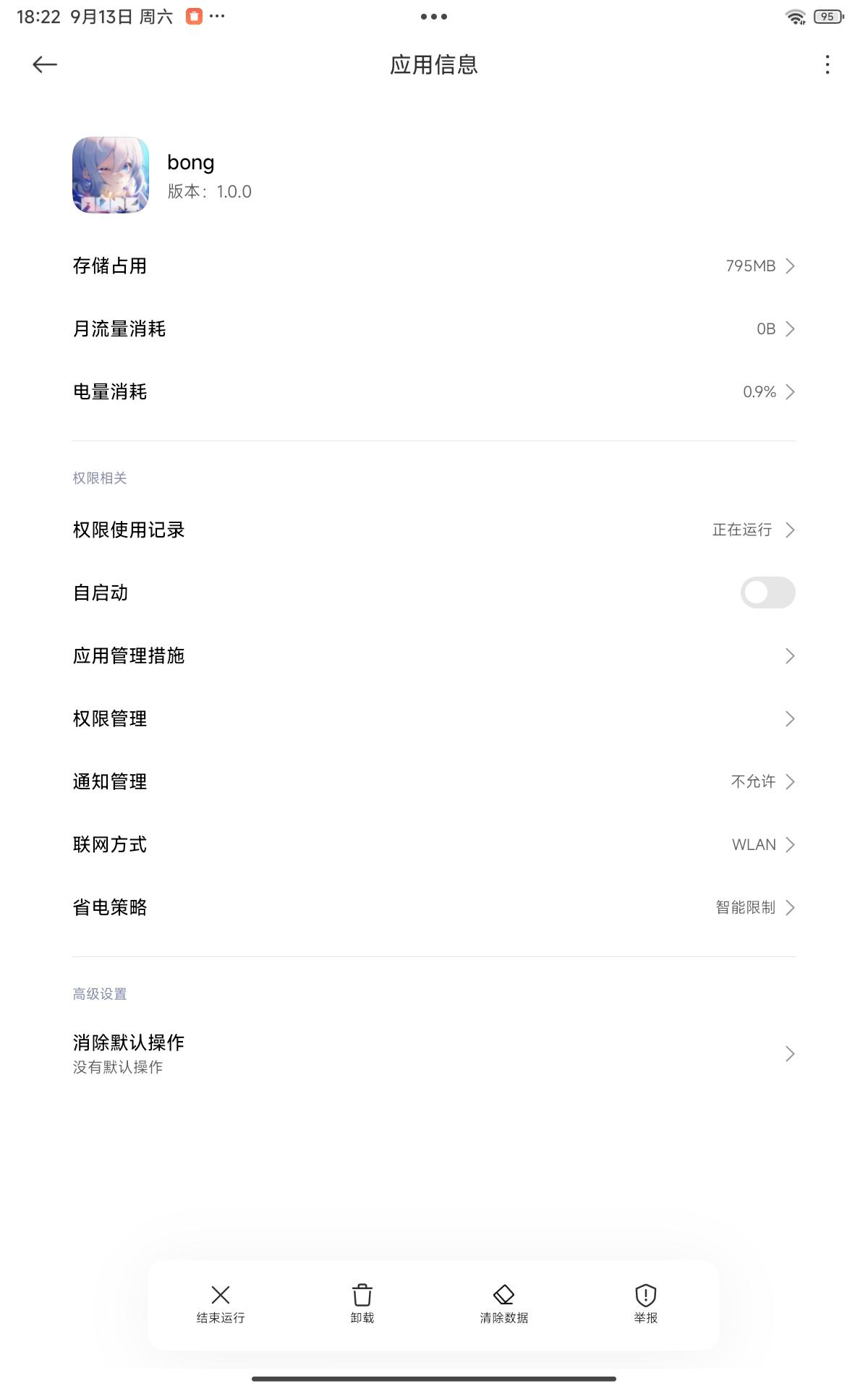Tap the orange recording indicator in the status bar

[192, 16]
